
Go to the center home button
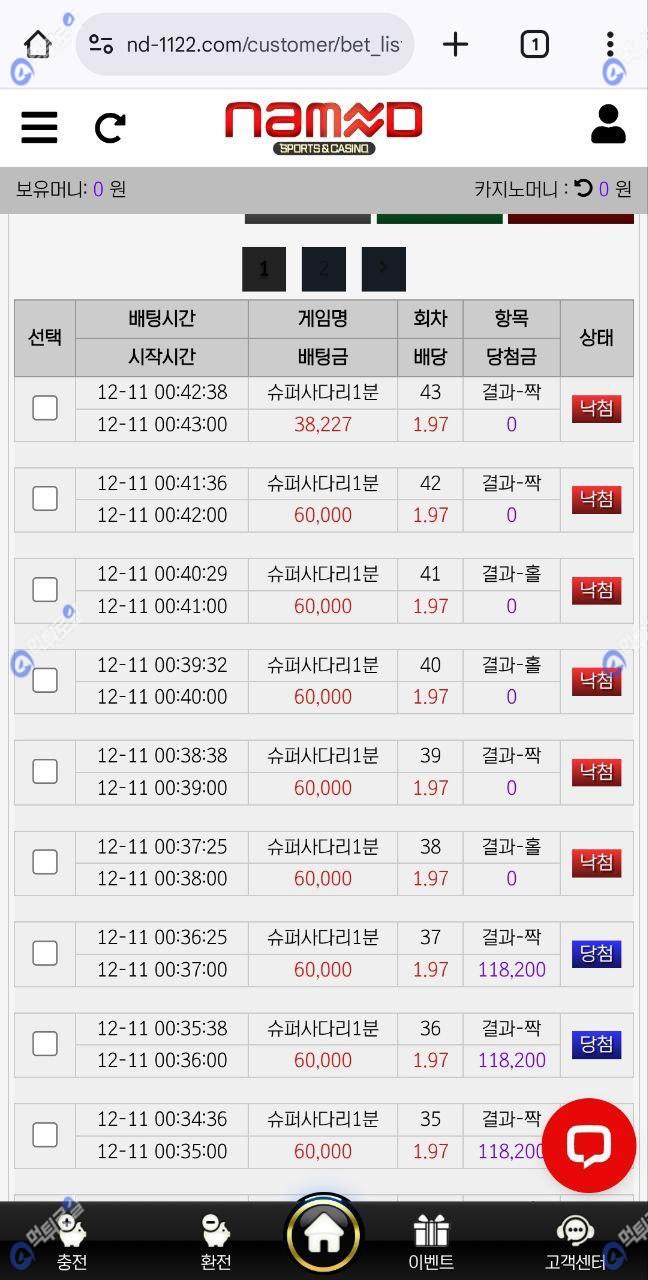324,1236
